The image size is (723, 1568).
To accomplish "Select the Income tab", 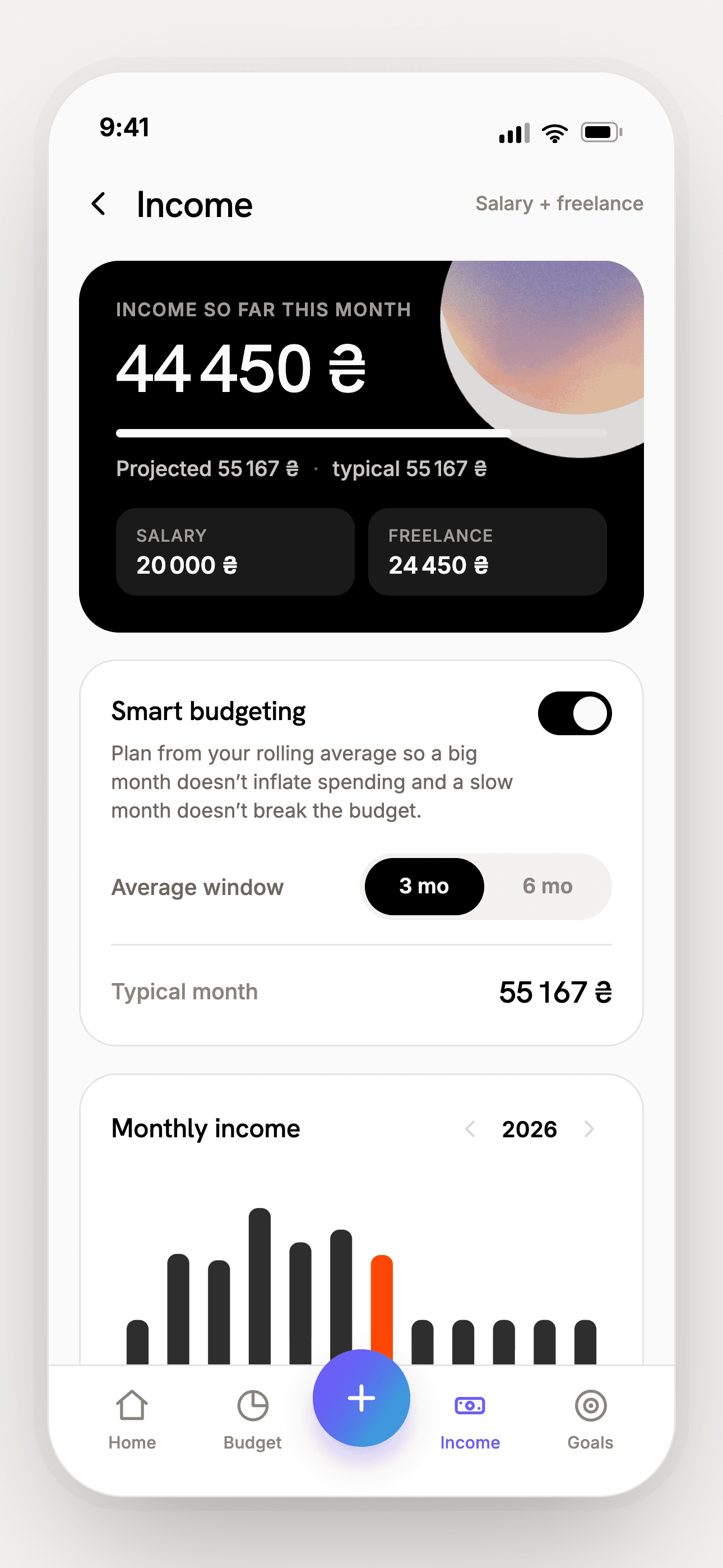I will (470, 1420).
